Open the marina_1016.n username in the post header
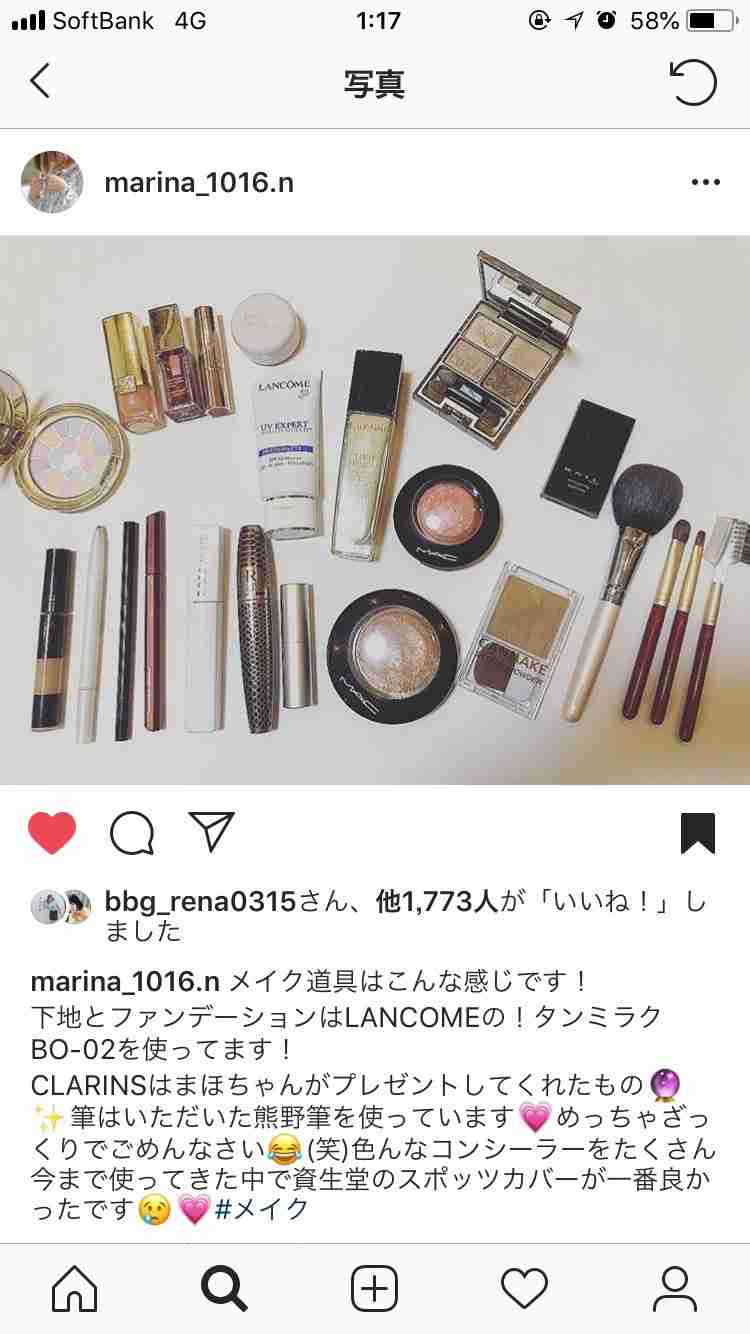Image resolution: width=750 pixels, height=1334 pixels. pyautogui.click(x=198, y=183)
